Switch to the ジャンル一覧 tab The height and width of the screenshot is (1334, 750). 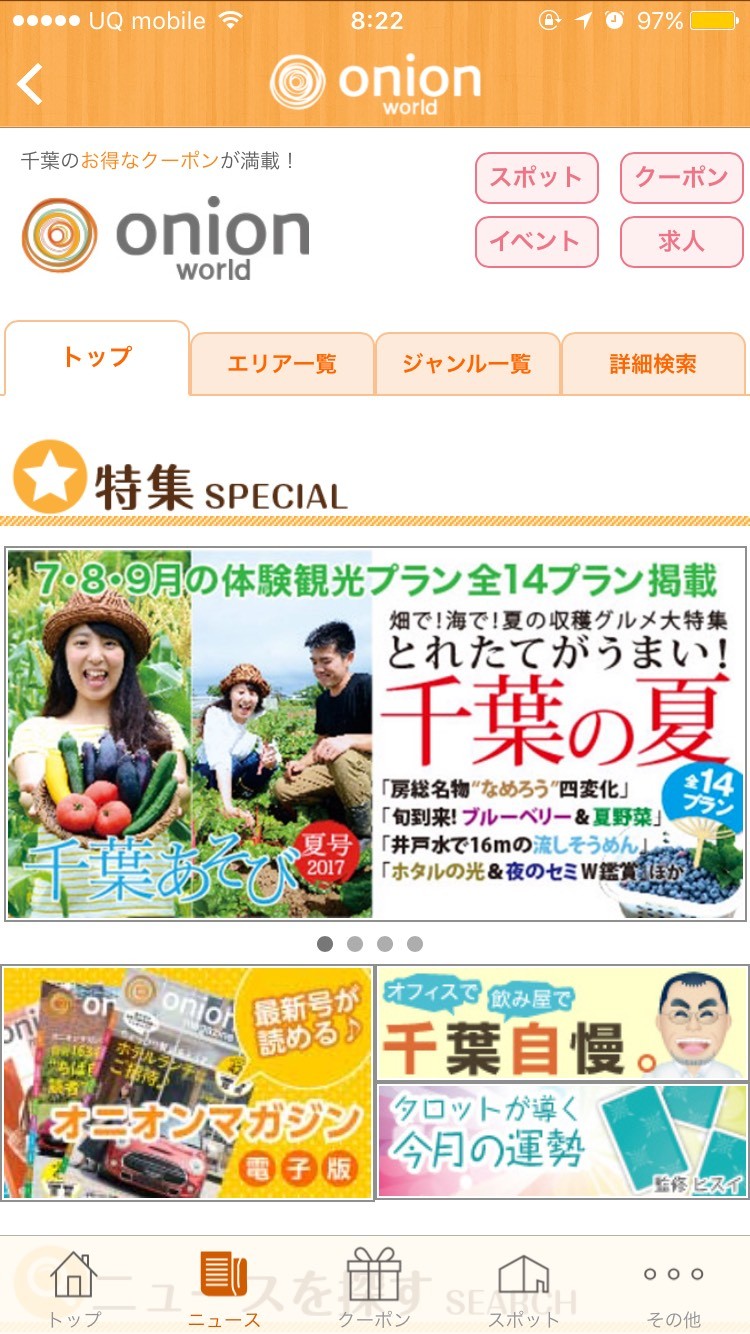[x=467, y=364]
